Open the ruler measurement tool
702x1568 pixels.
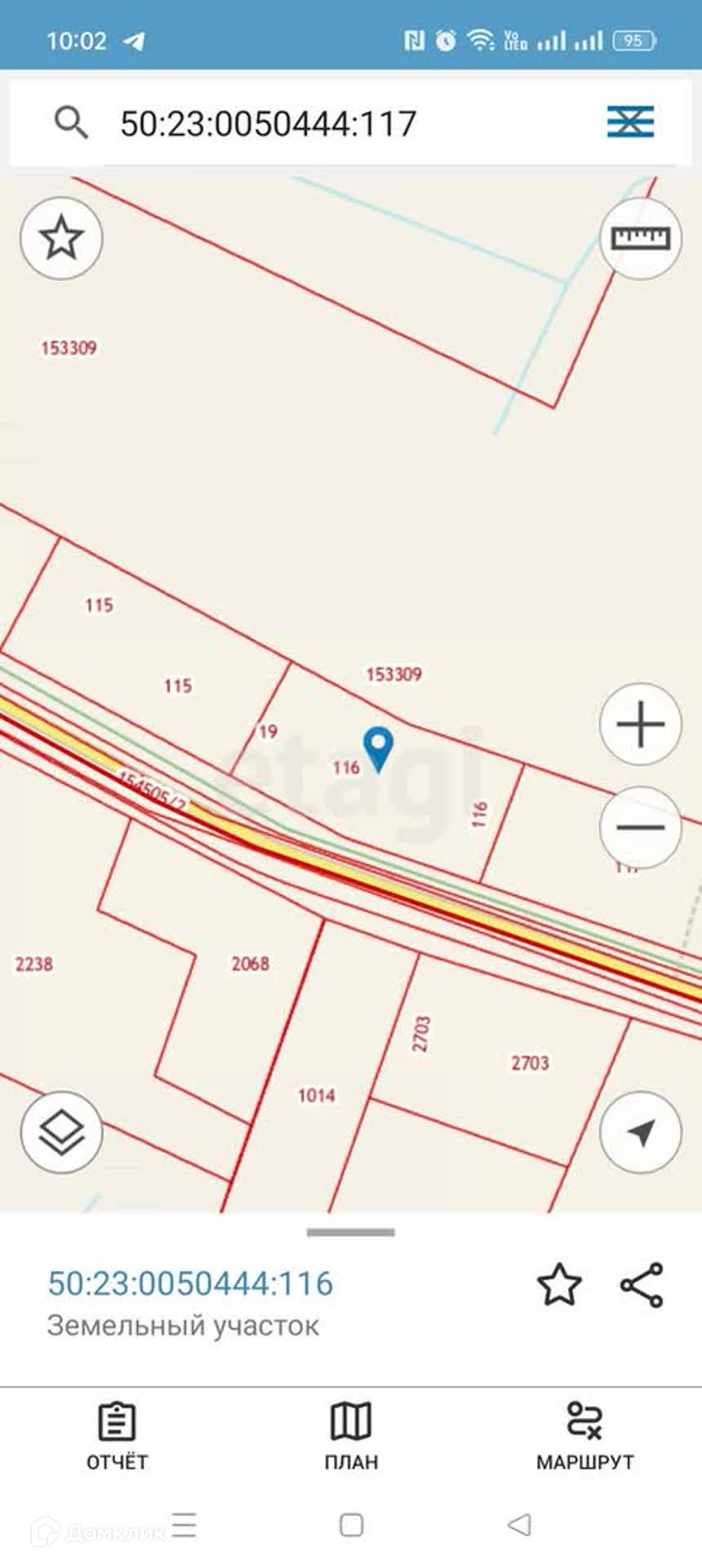641,238
